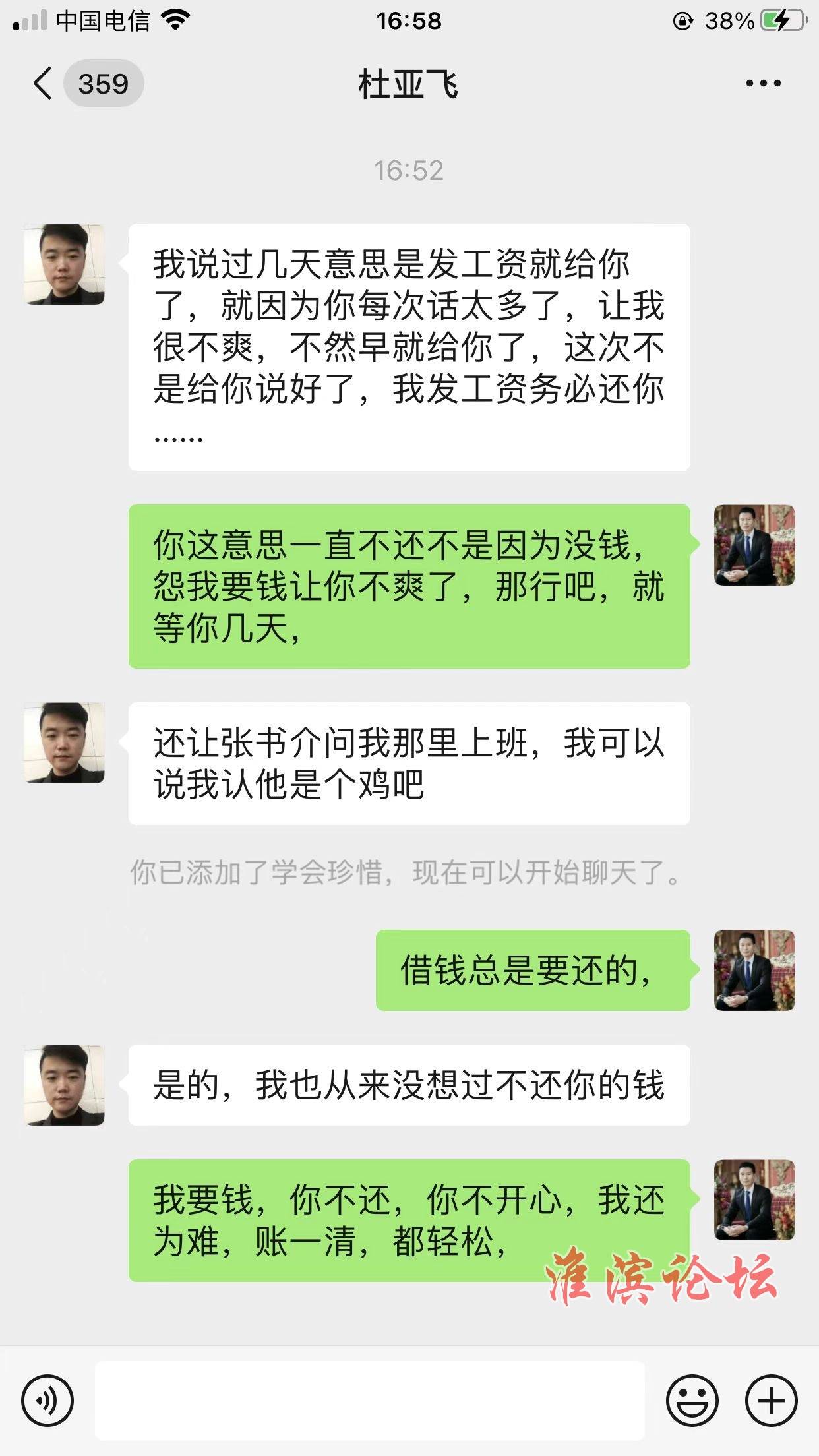This screenshot has width=819, height=1456.
Task: Open contact avatar beside 我说过几天 message
Action: 65,264
